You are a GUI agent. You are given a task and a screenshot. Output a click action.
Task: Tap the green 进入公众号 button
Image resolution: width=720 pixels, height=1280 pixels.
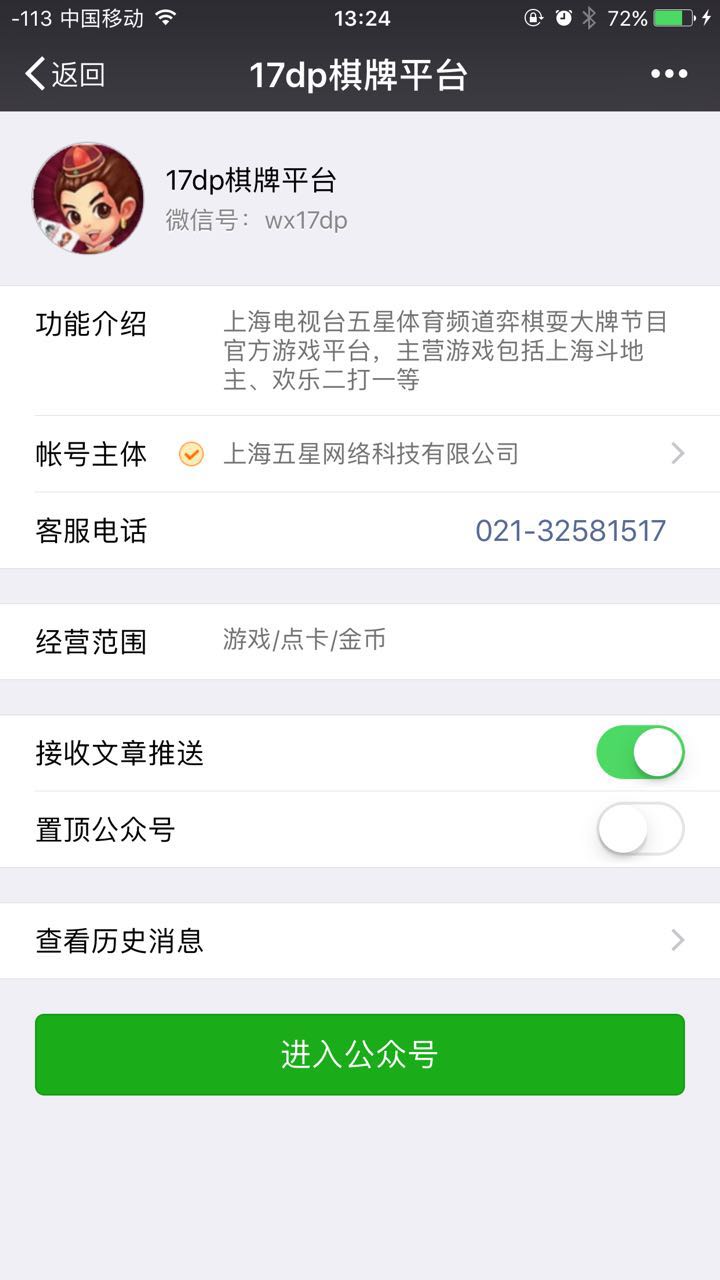coord(360,1055)
